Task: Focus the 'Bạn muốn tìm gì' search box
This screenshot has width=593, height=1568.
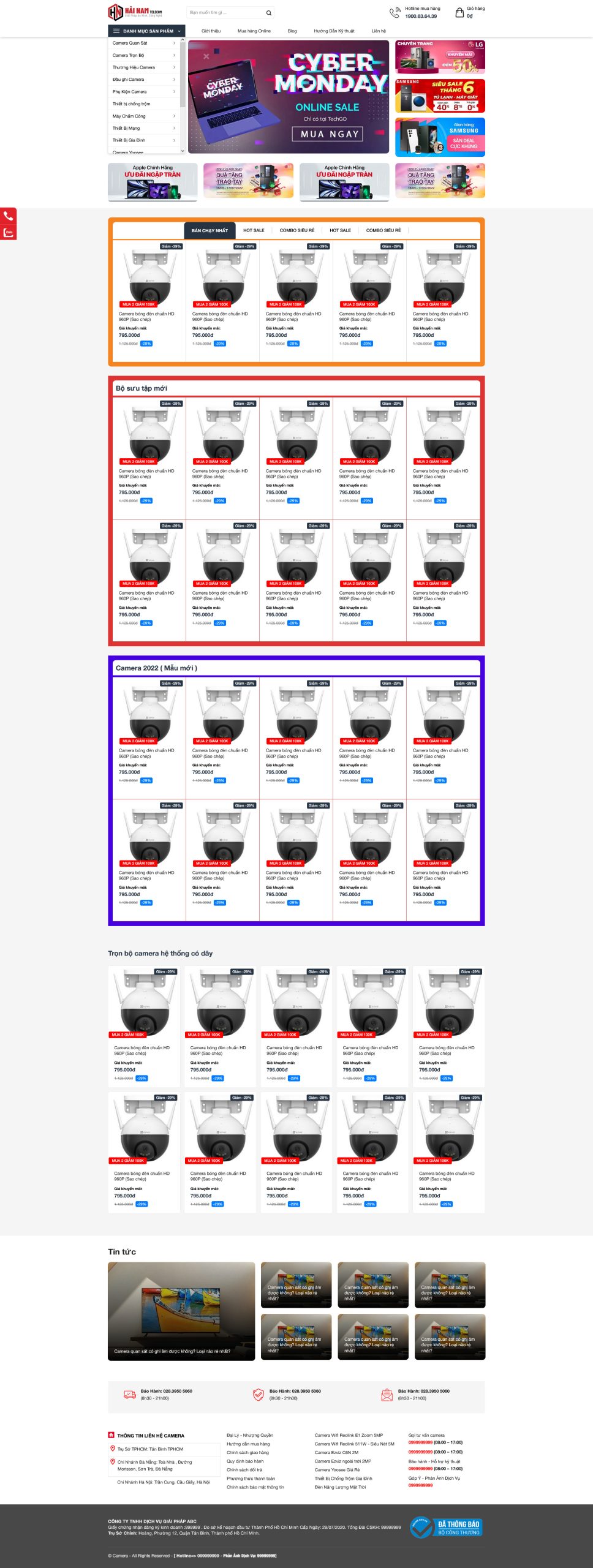Action: point(224,13)
